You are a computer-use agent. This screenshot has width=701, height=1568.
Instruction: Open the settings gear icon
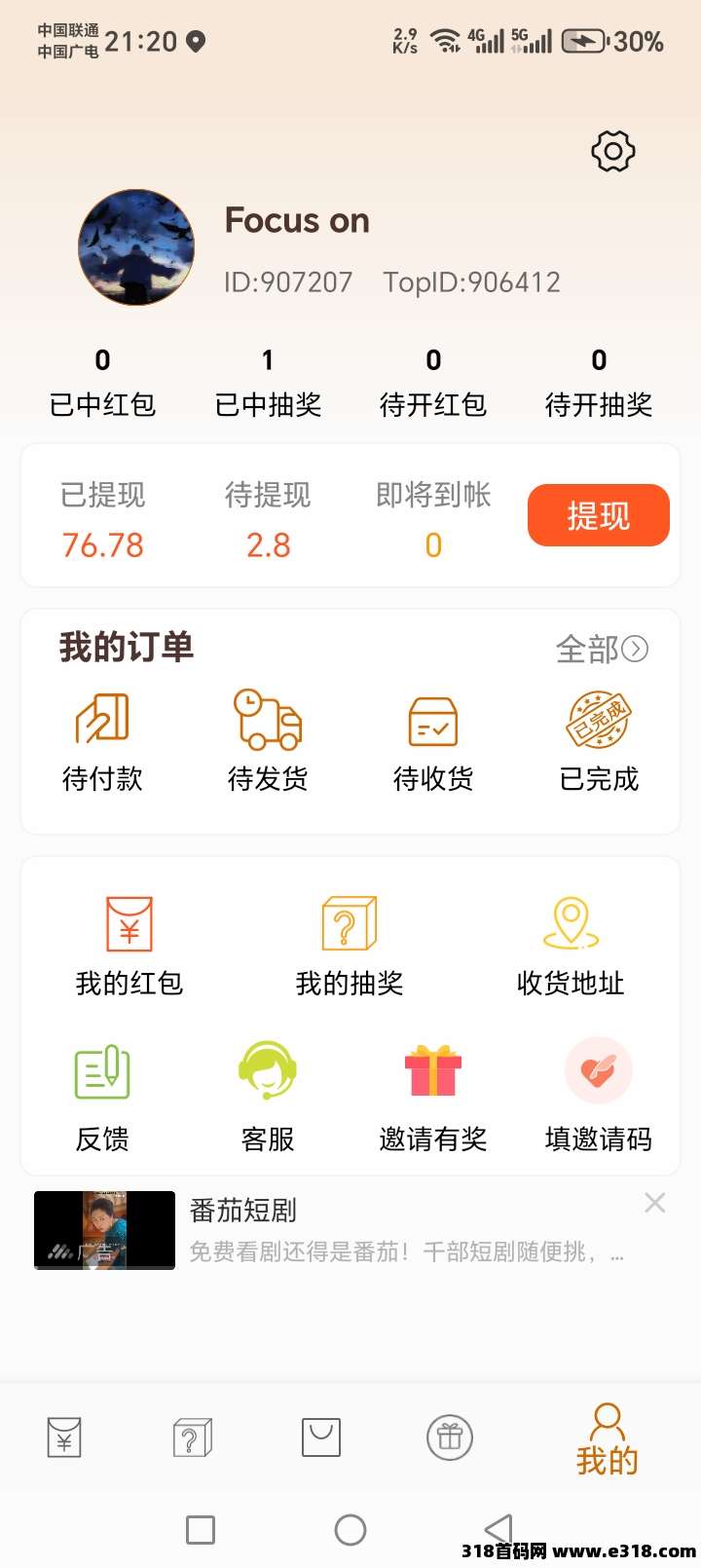pyautogui.click(x=612, y=151)
